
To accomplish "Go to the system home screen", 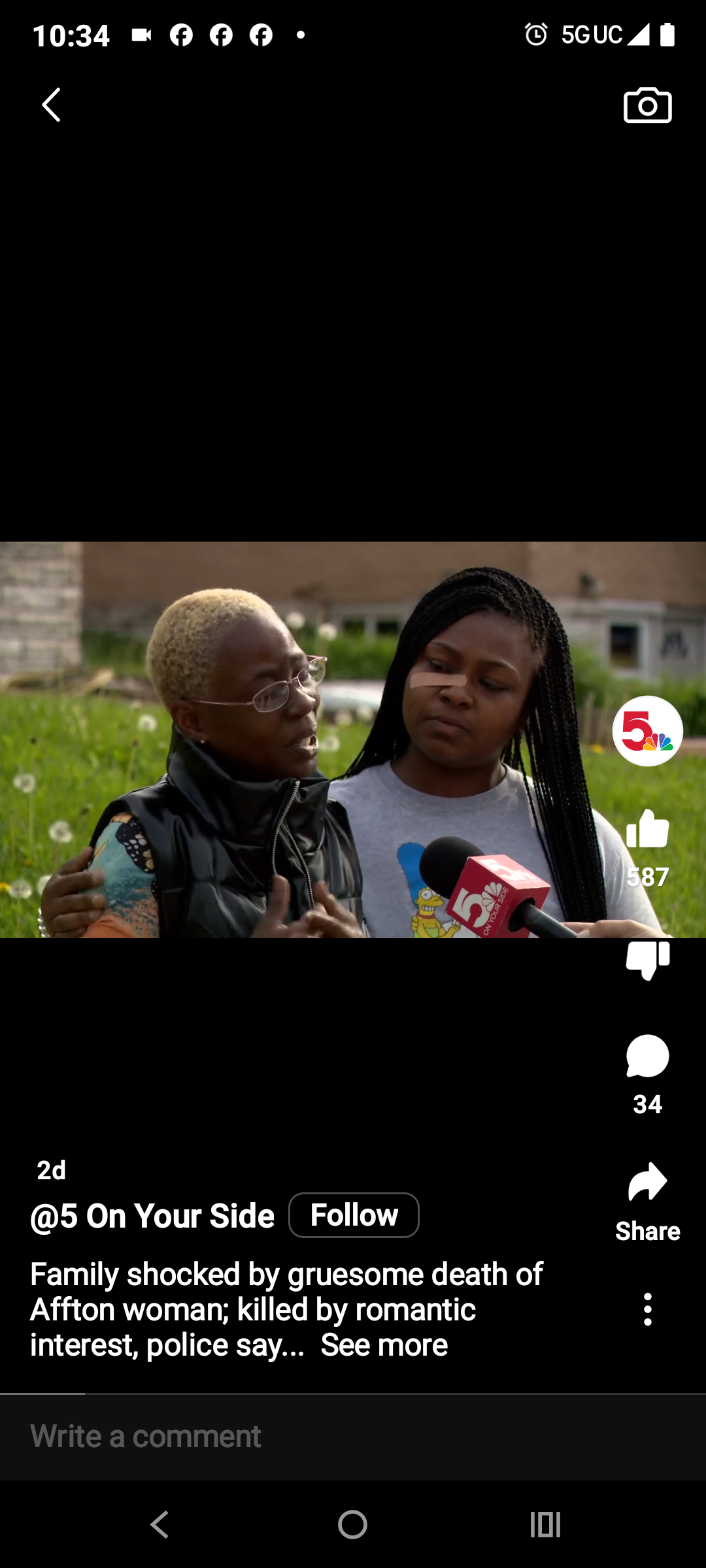I will tap(352, 1525).
